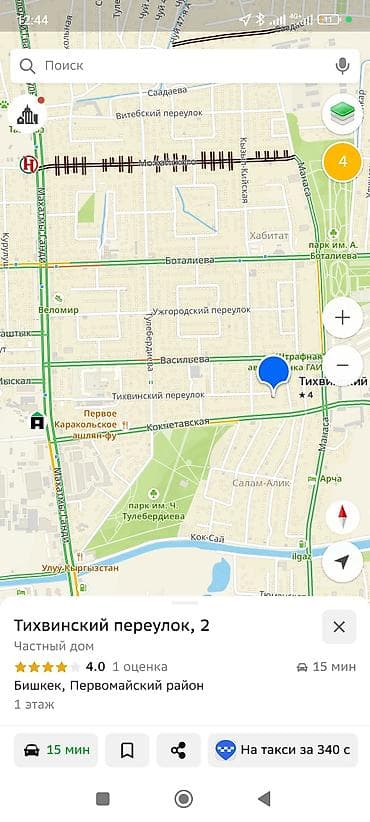Open the map layers selector
370x822 pixels.
coord(342,114)
